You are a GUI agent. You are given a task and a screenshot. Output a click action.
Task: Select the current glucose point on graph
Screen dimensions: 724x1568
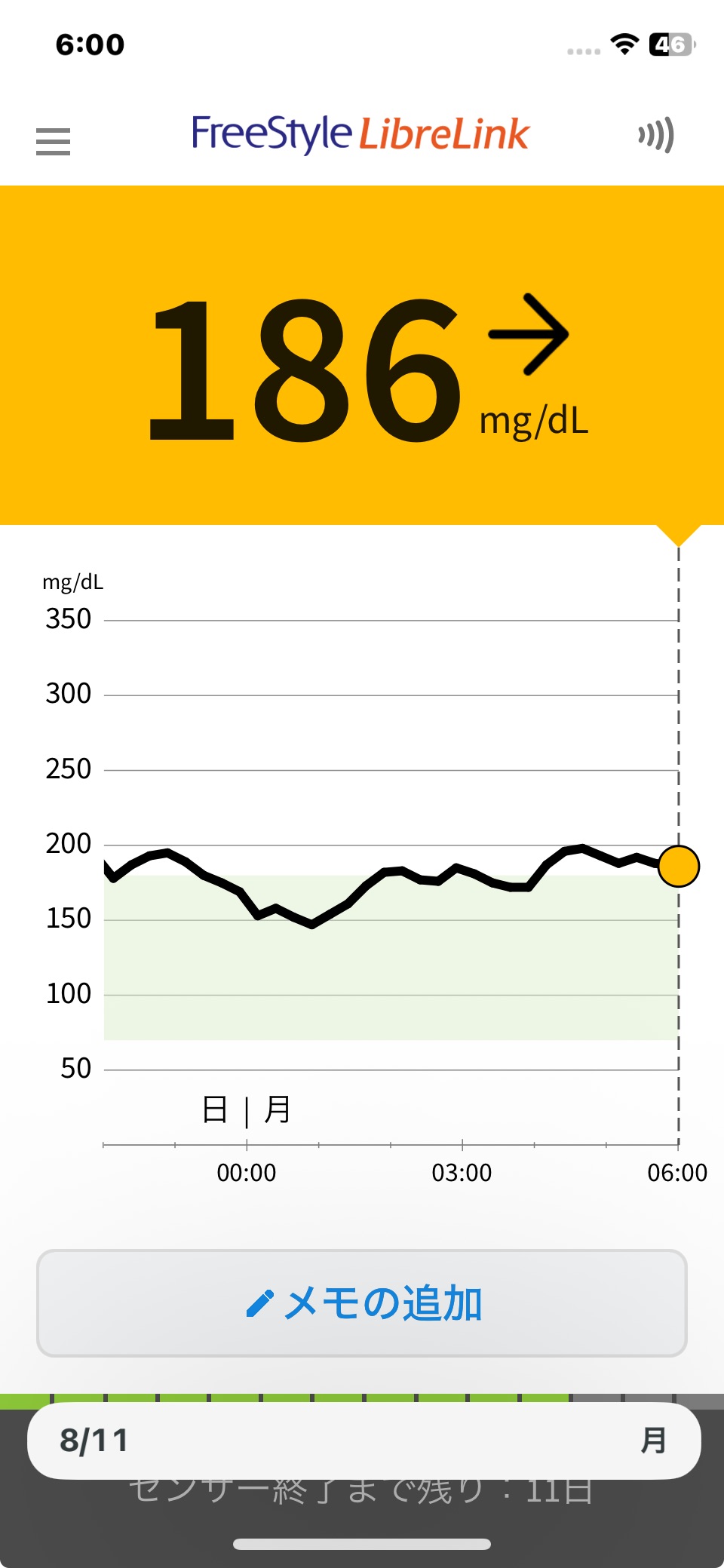tap(678, 866)
